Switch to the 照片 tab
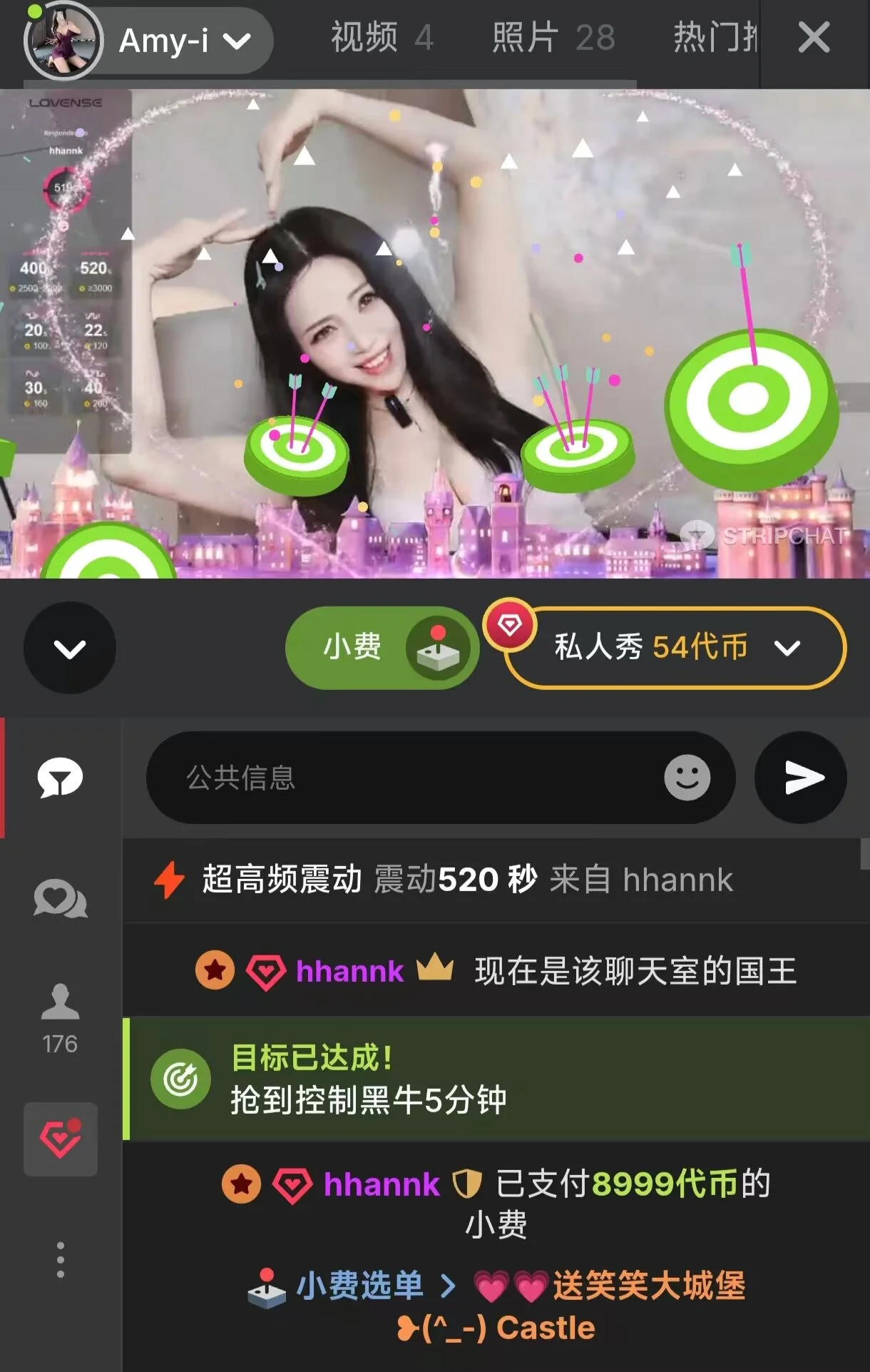The image size is (870, 1372). click(553, 37)
